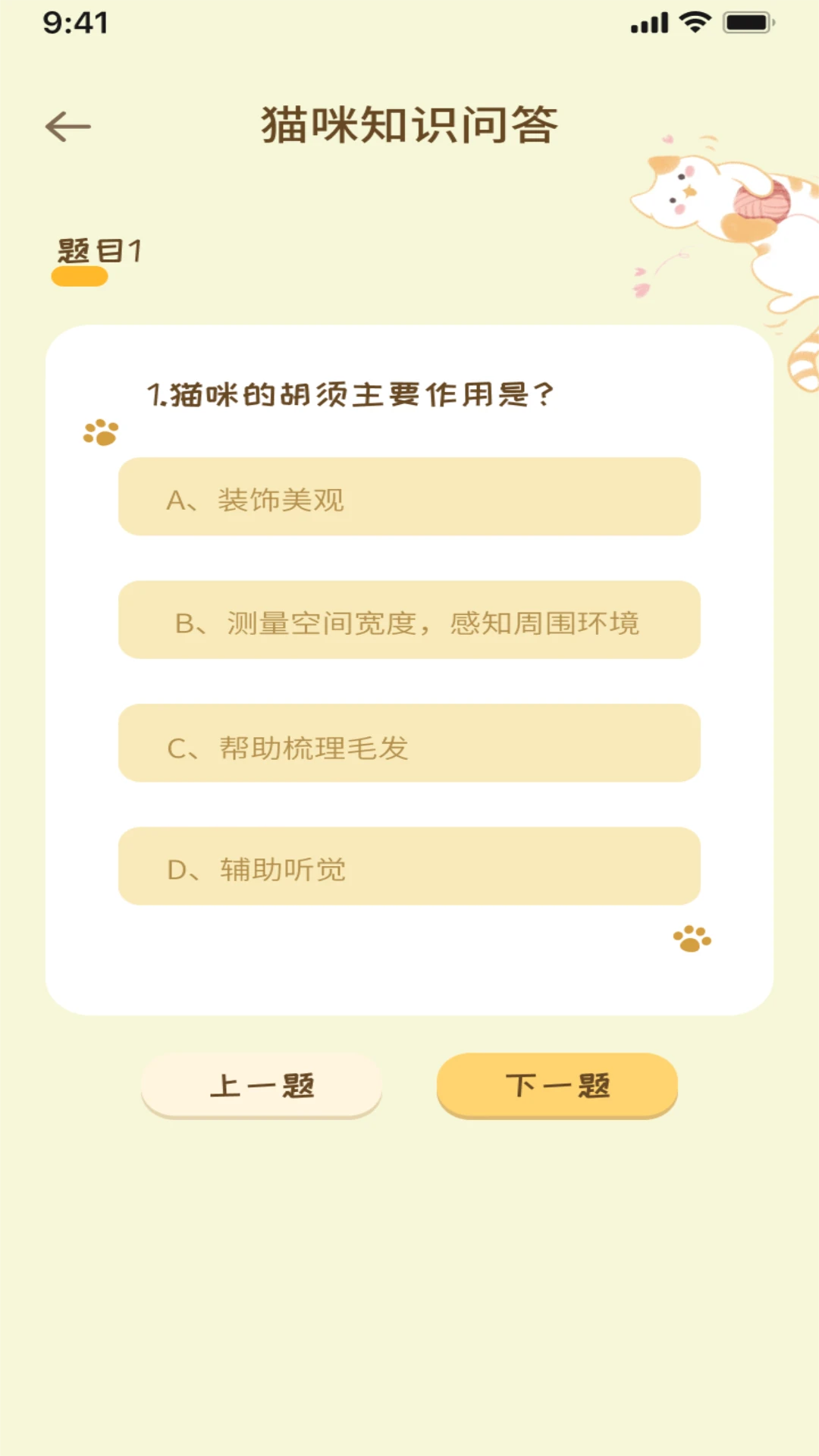The image size is (819, 1456).
Task: Select answer B about sensing surroundings
Action: 409,622
